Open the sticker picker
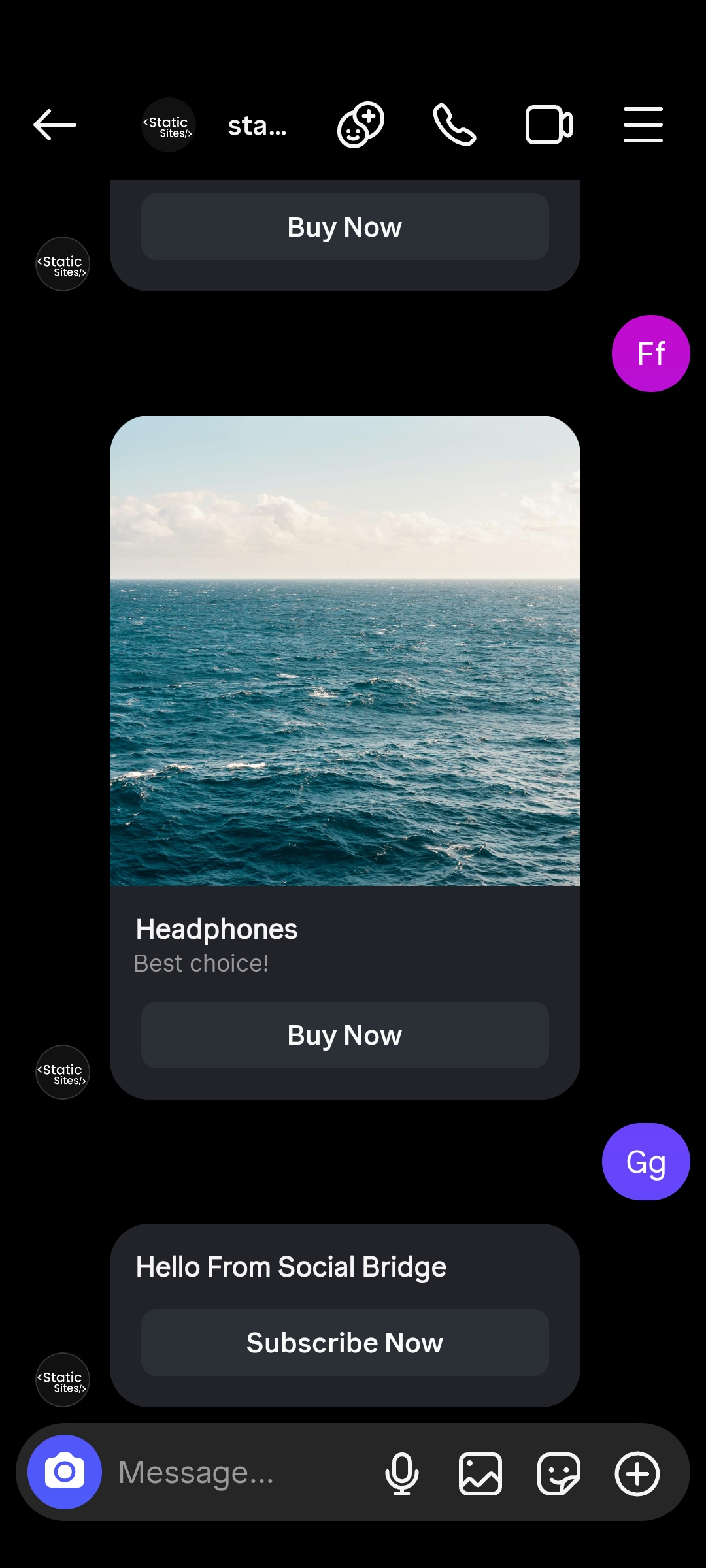 point(558,1473)
